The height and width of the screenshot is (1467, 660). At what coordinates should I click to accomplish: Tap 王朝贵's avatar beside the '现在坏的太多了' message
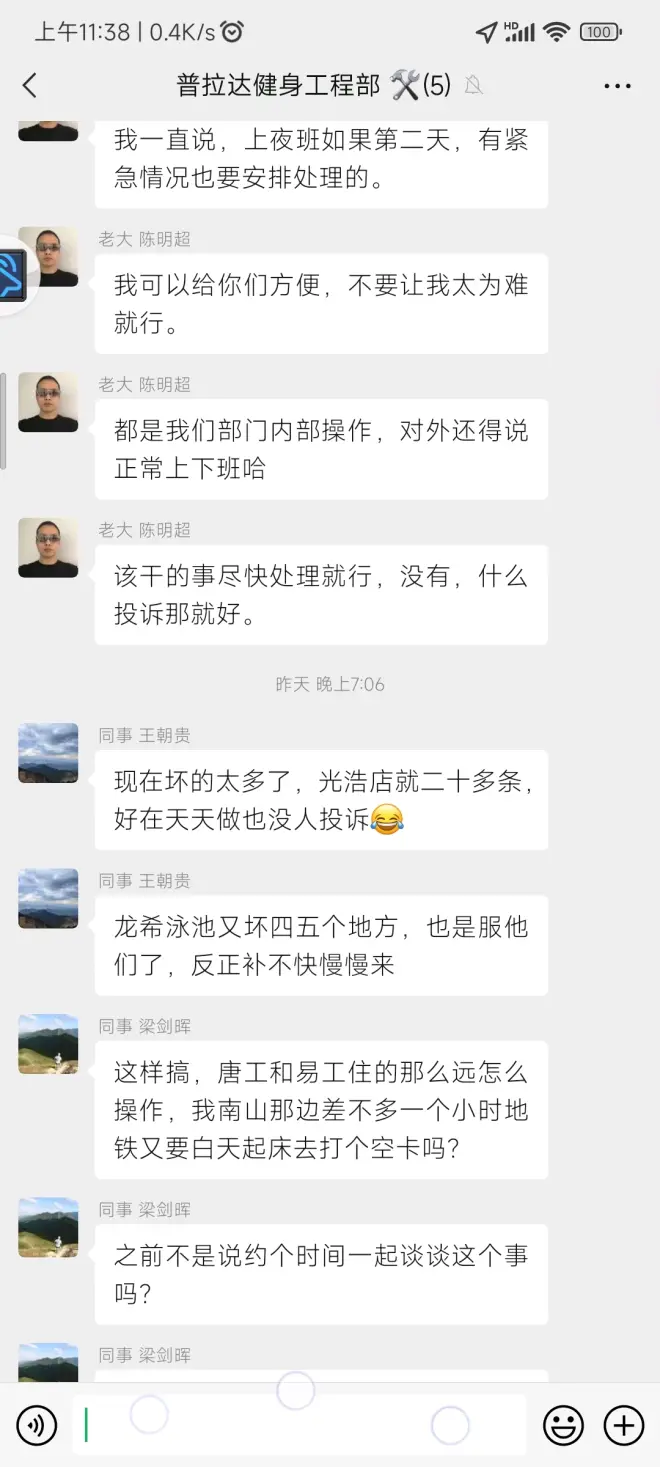tap(48, 752)
